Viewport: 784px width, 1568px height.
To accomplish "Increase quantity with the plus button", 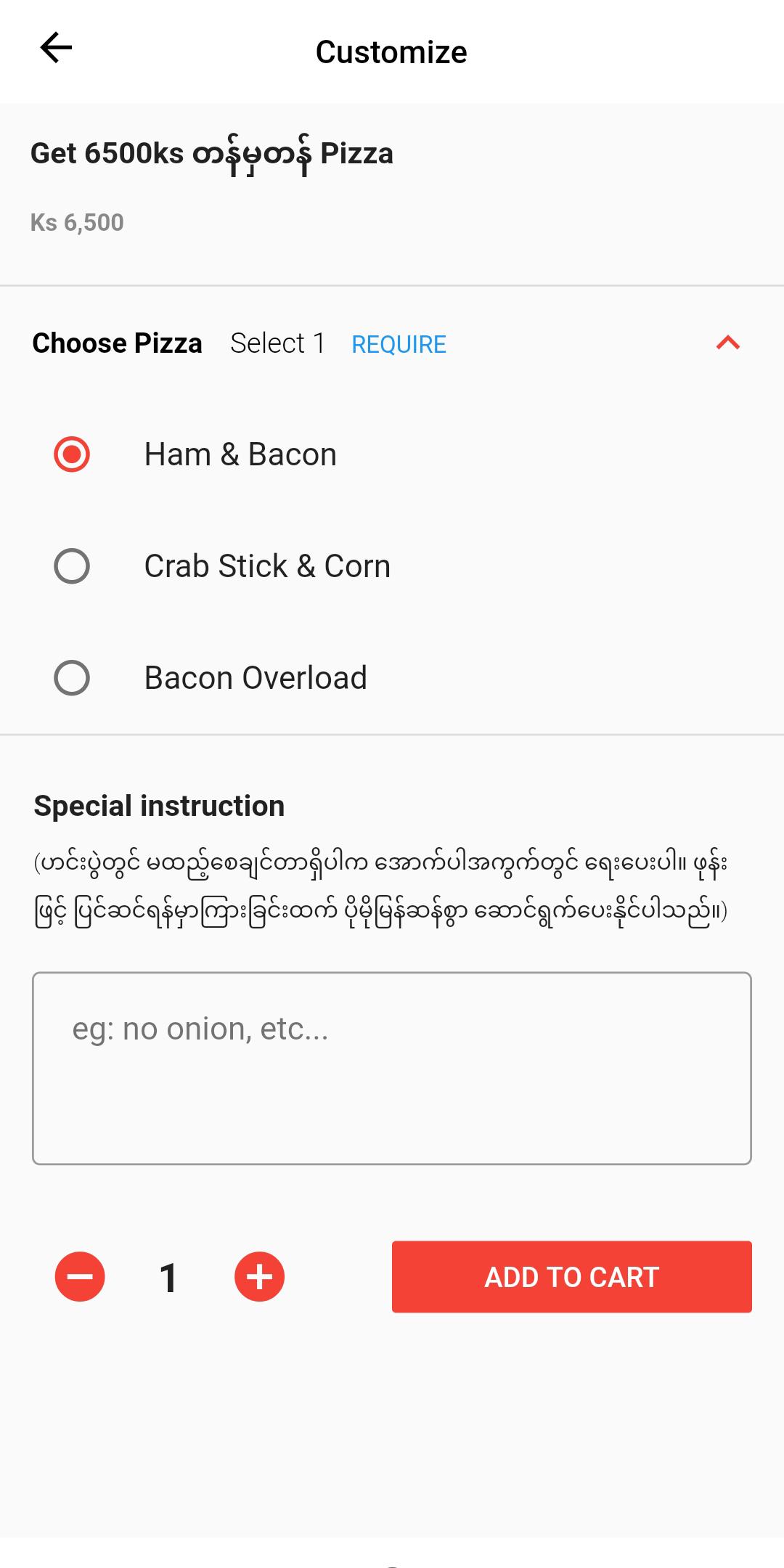I will point(259,1277).
